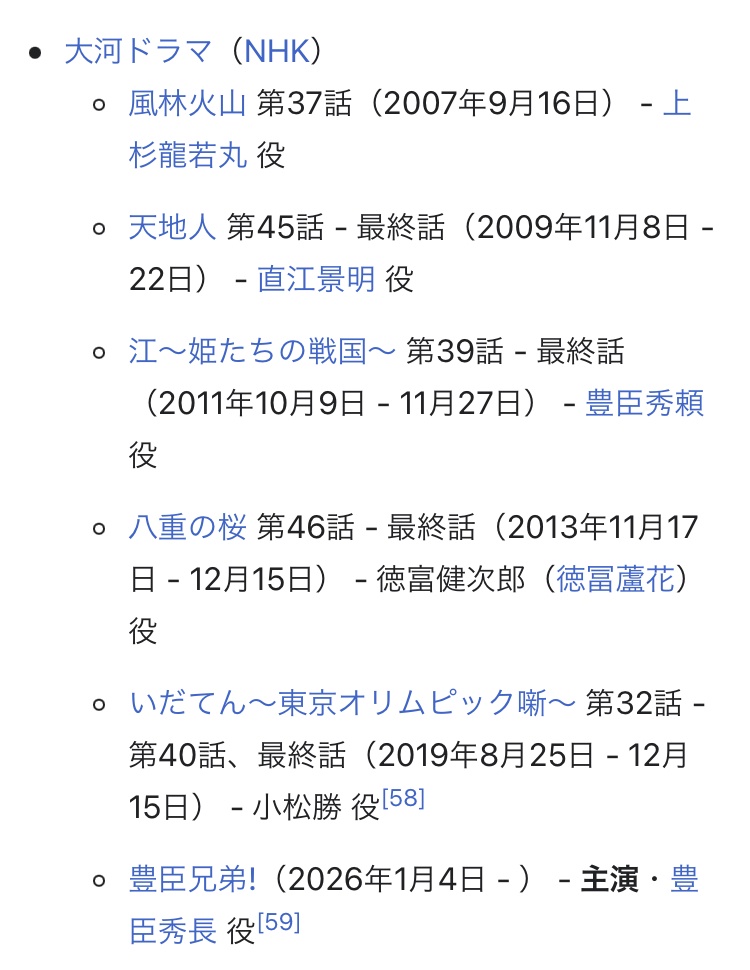Follow the 直江景明 link

(x=316, y=280)
